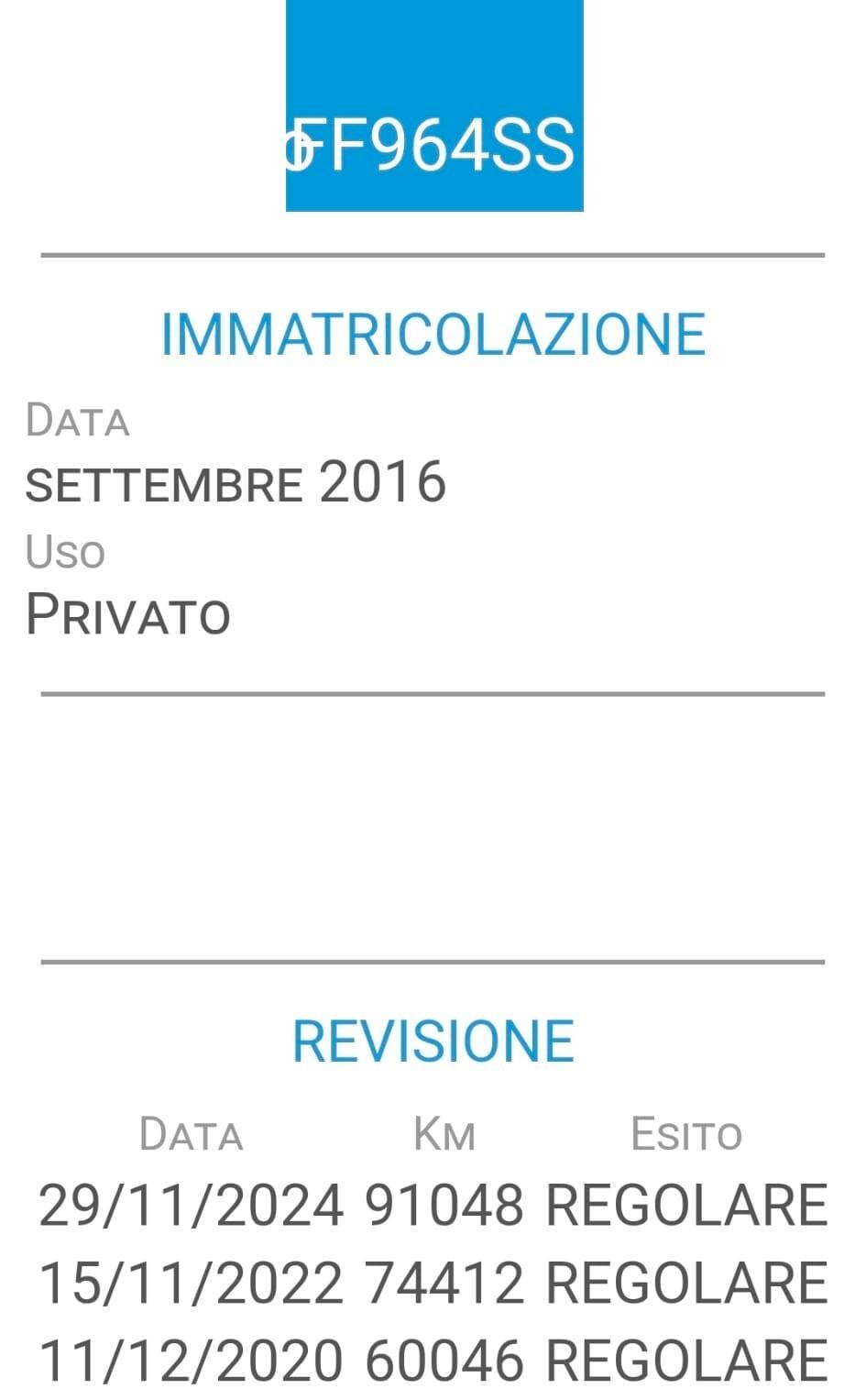Click the 91048 km reading

(444, 1204)
